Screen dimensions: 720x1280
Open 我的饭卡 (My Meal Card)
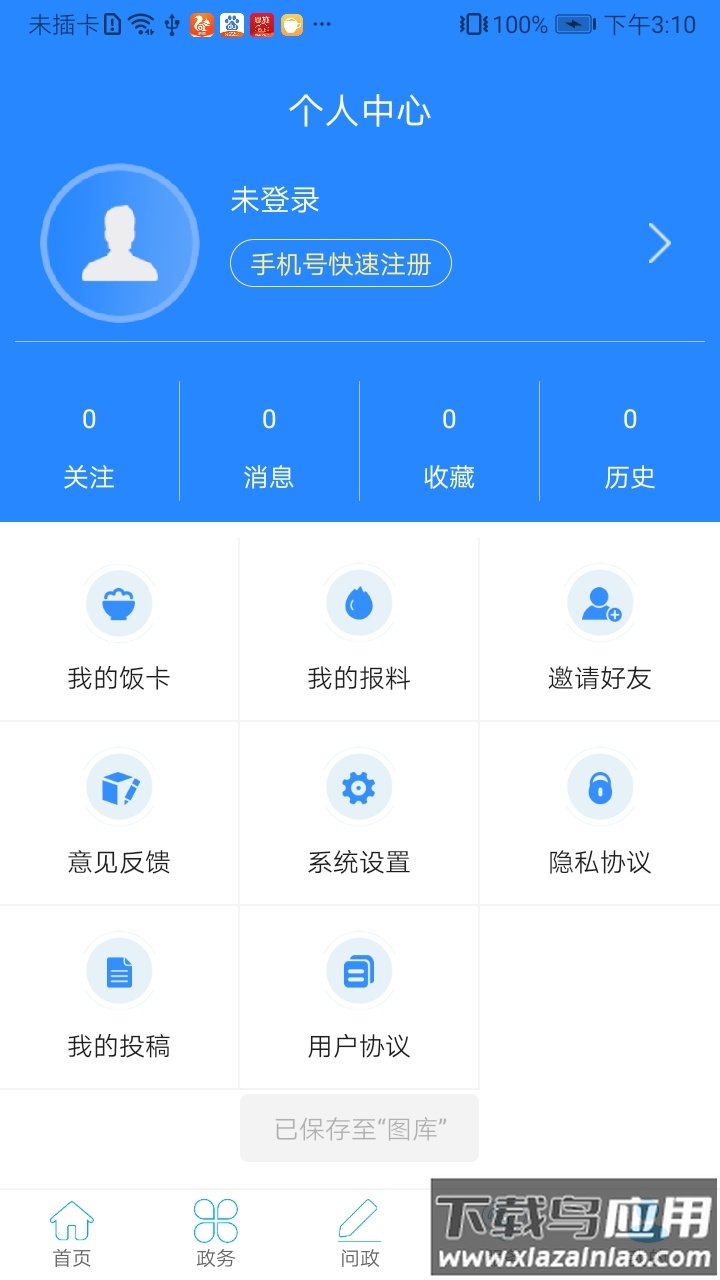[119, 625]
